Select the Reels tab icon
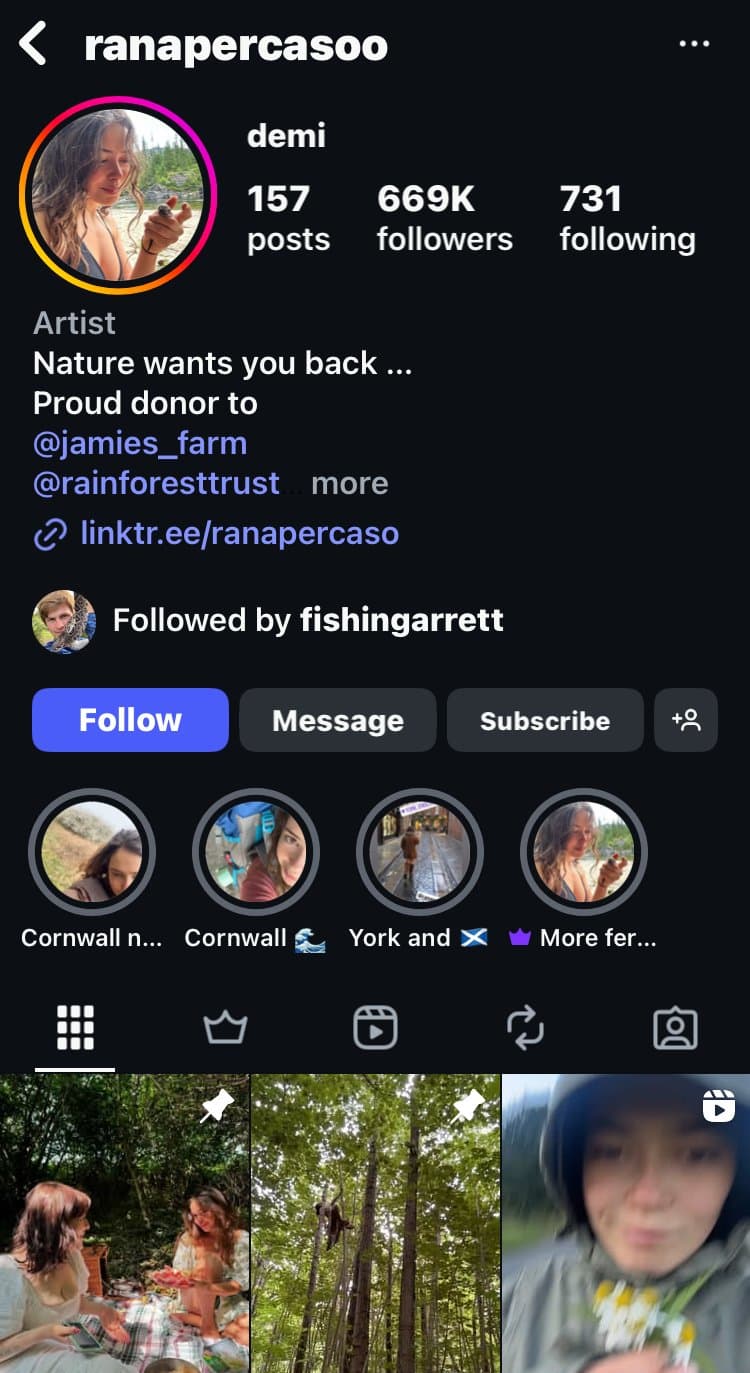This screenshot has height=1373, width=750. pyautogui.click(x=375, y=1026)
